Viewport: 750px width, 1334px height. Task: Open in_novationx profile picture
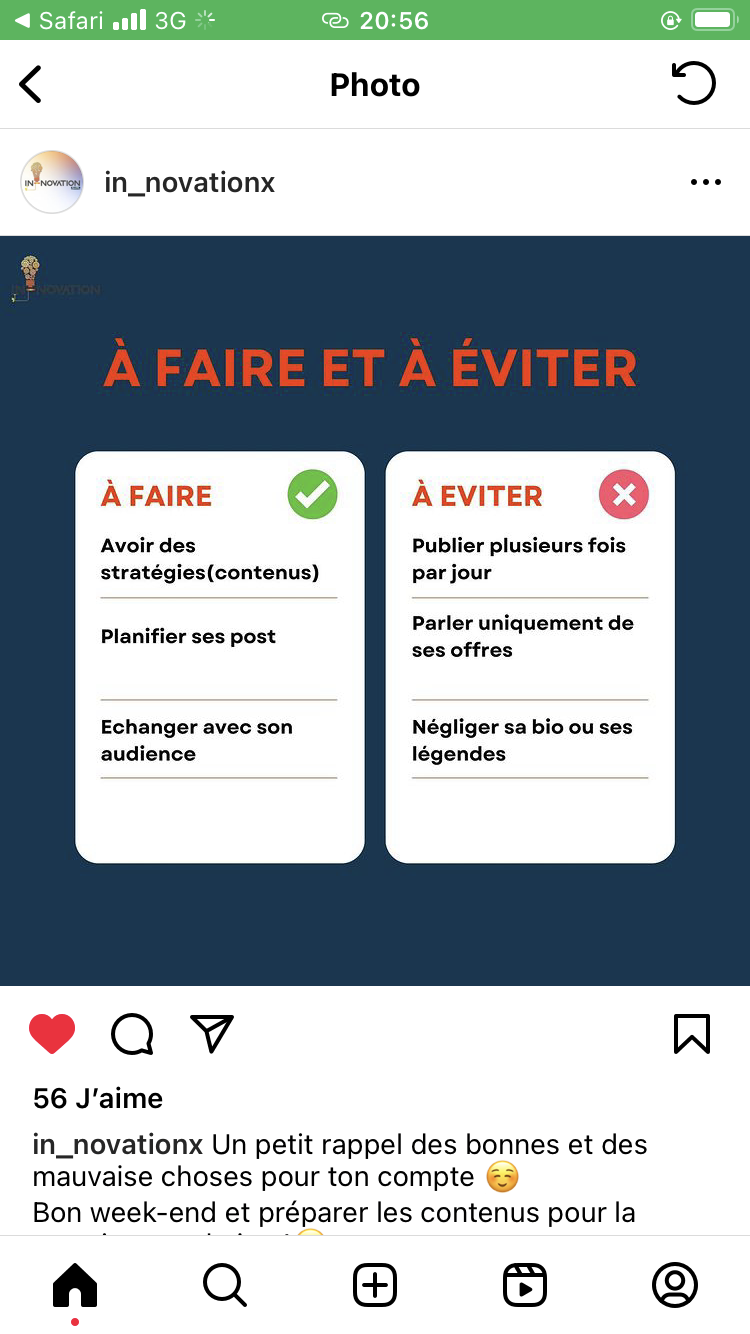[52, 182]
